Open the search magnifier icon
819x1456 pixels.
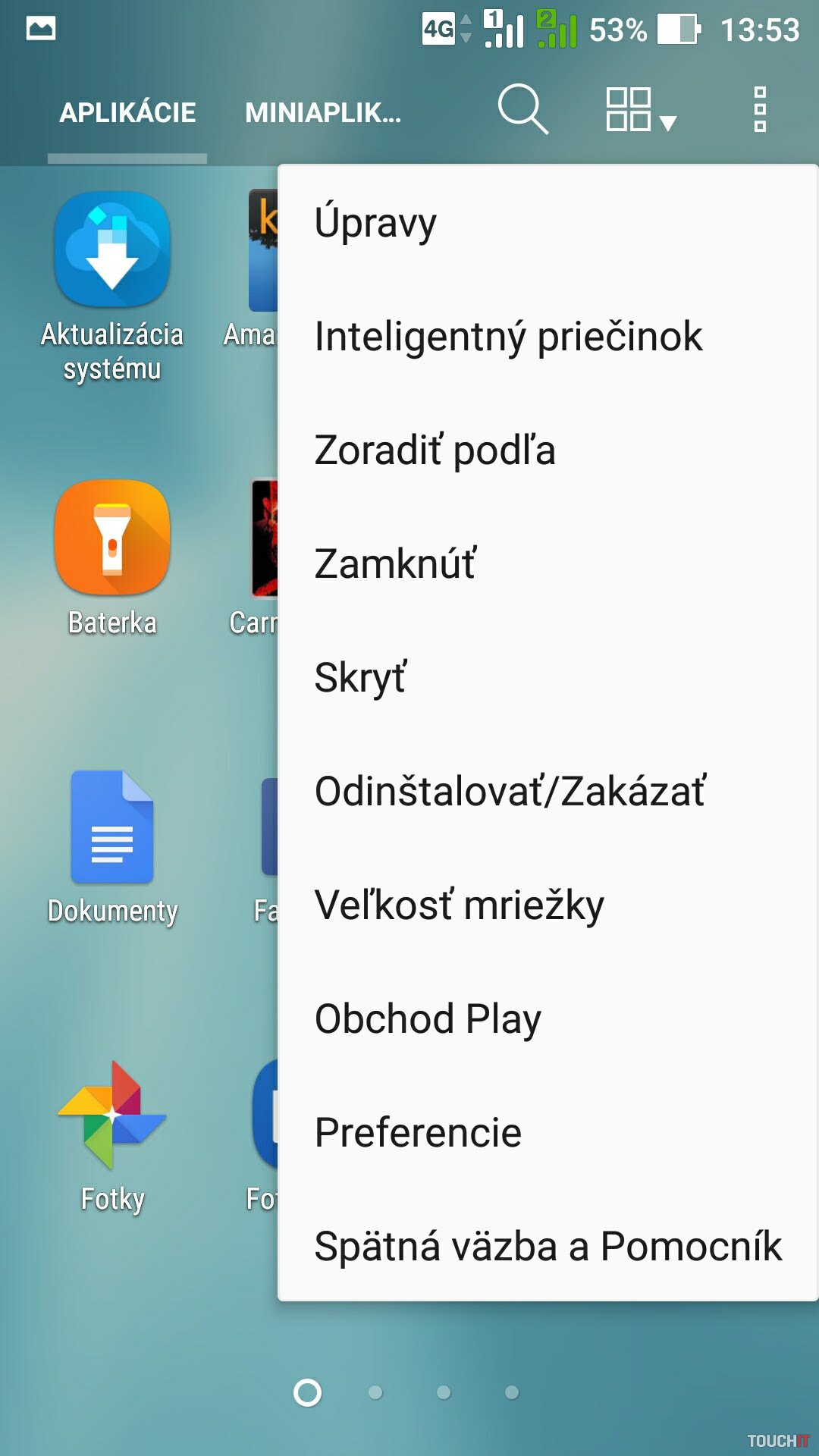click(x=522, y=110)
